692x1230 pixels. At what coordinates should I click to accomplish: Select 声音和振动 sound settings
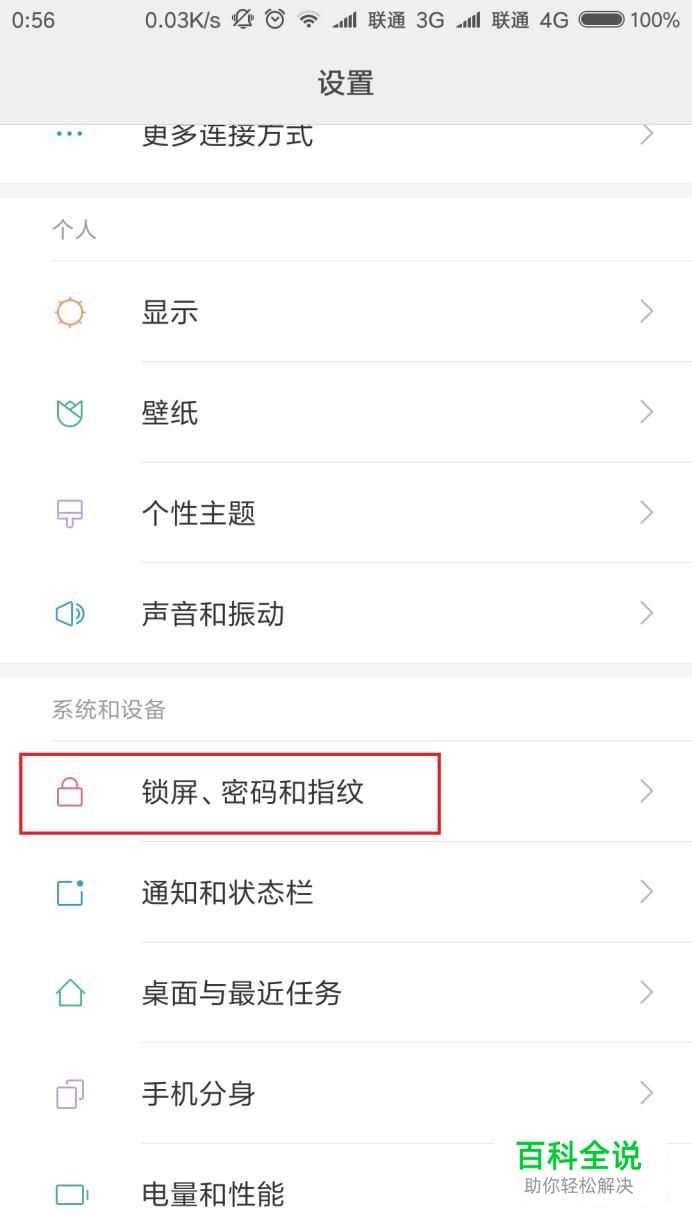coord(213,613)
